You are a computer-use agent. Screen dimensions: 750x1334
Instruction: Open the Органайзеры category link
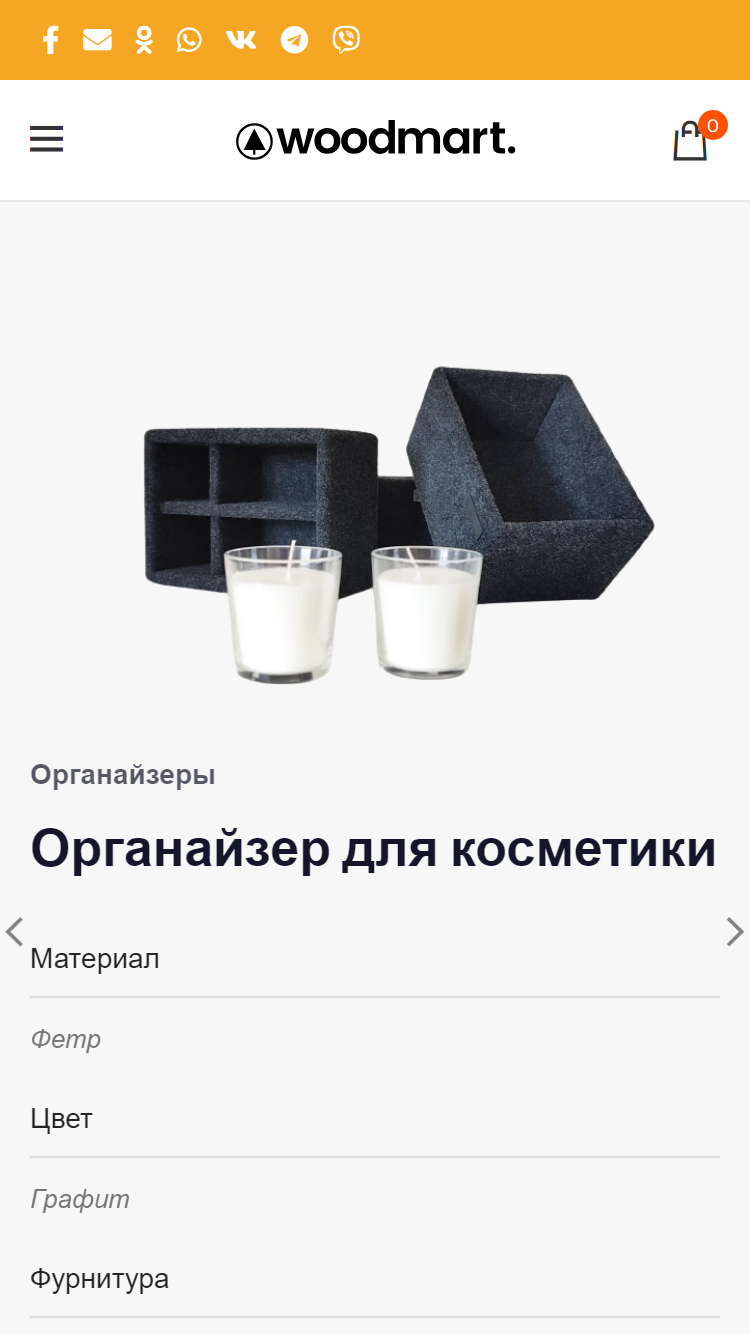[x=123, y=775]
